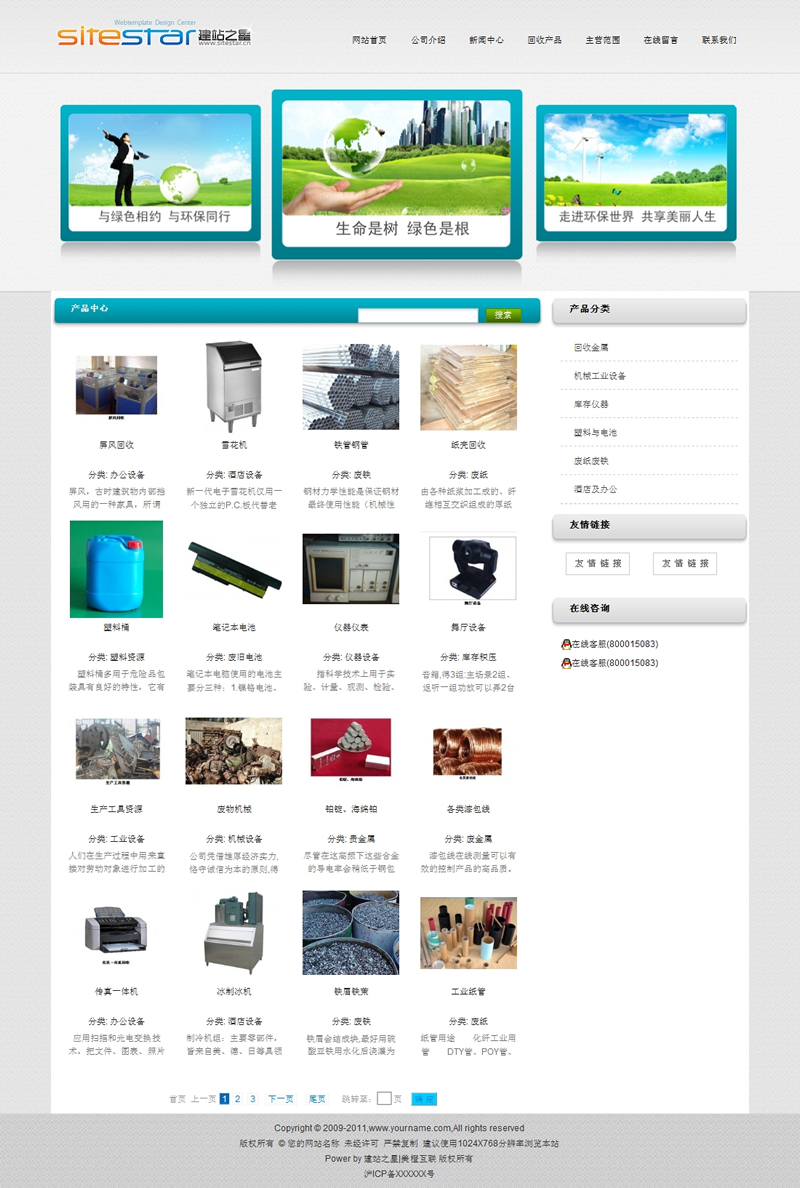The height and width of the screenshot is (1188, 800).
Task: Open the 传真一体机 product
Action: (x=116, y=933)
